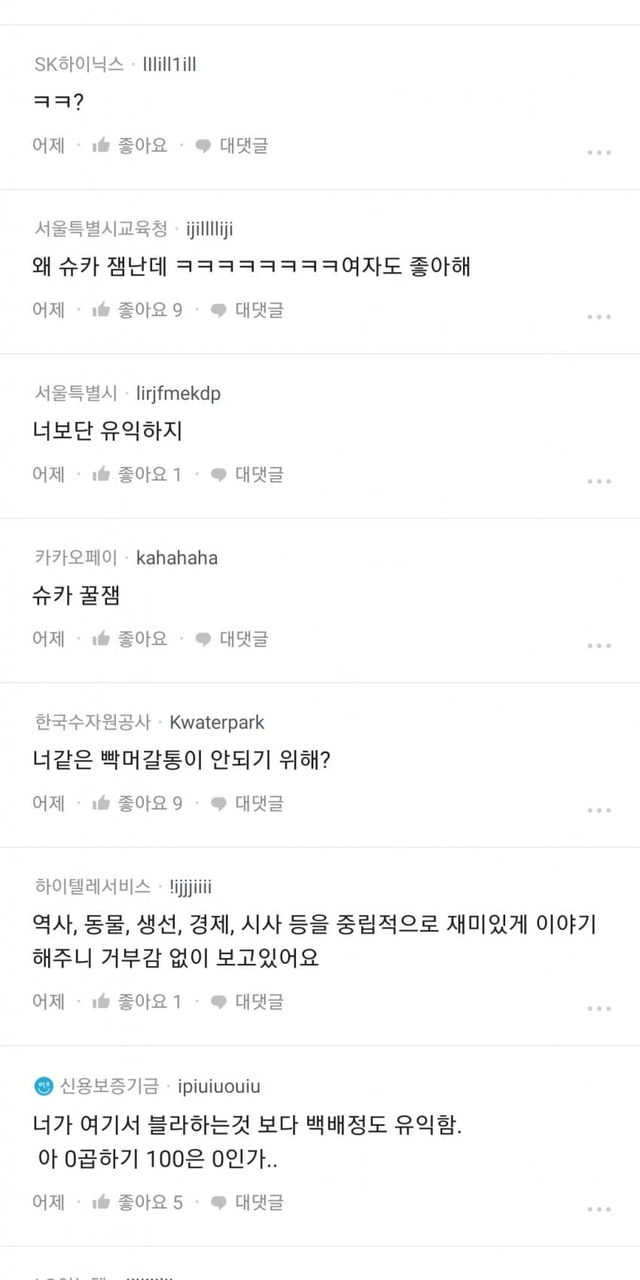Like the comment by 한국수자원공사

click(137, 802)
